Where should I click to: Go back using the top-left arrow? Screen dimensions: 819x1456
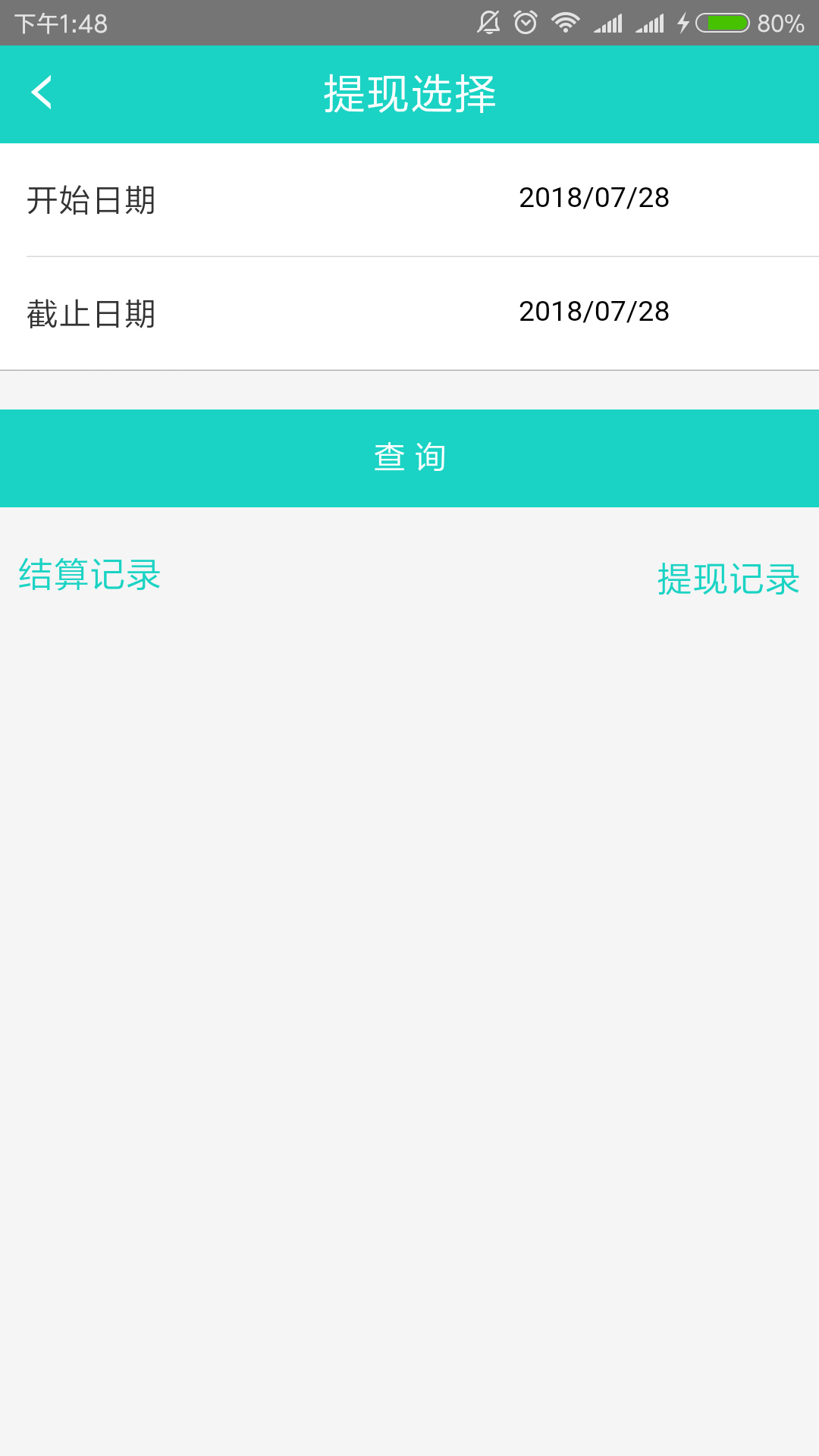pos(42,93)
